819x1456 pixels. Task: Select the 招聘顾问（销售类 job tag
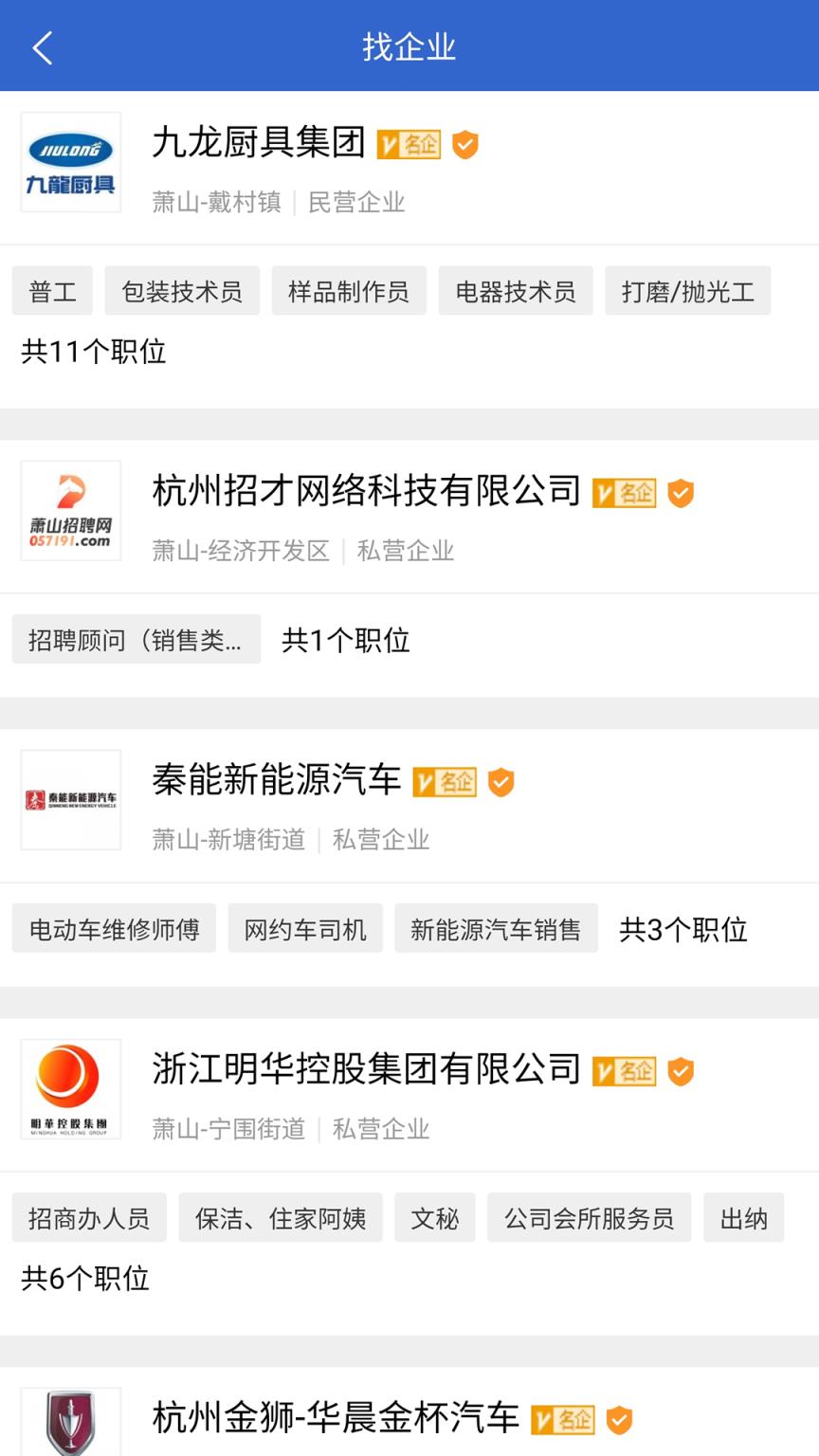[x=136, y=639]
